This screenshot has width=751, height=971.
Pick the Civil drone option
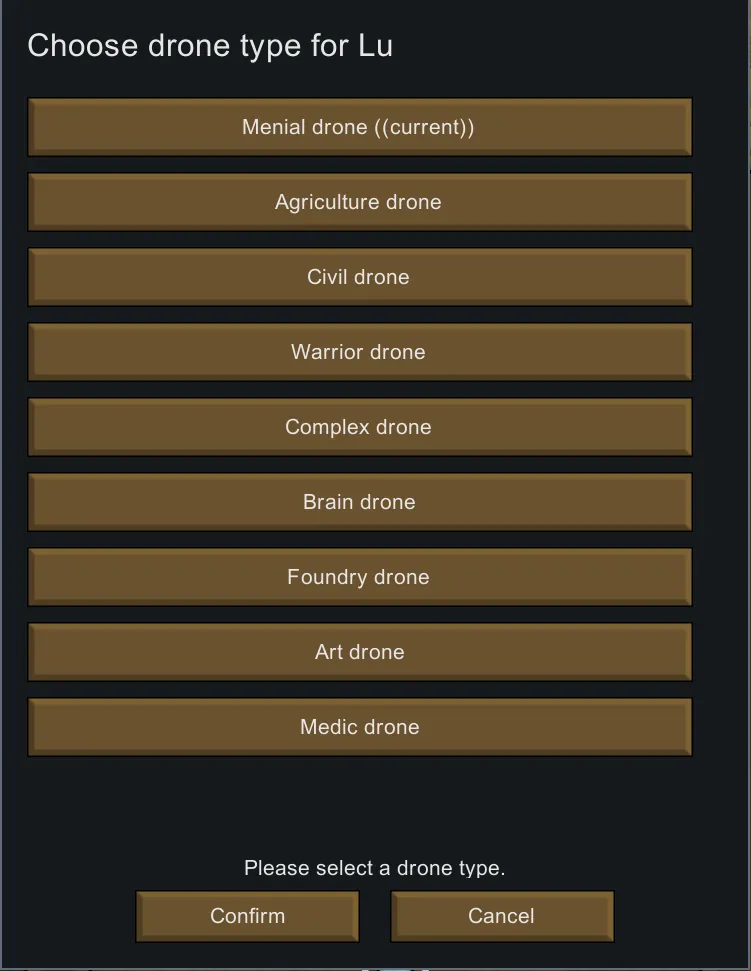(x=359, y=277)
